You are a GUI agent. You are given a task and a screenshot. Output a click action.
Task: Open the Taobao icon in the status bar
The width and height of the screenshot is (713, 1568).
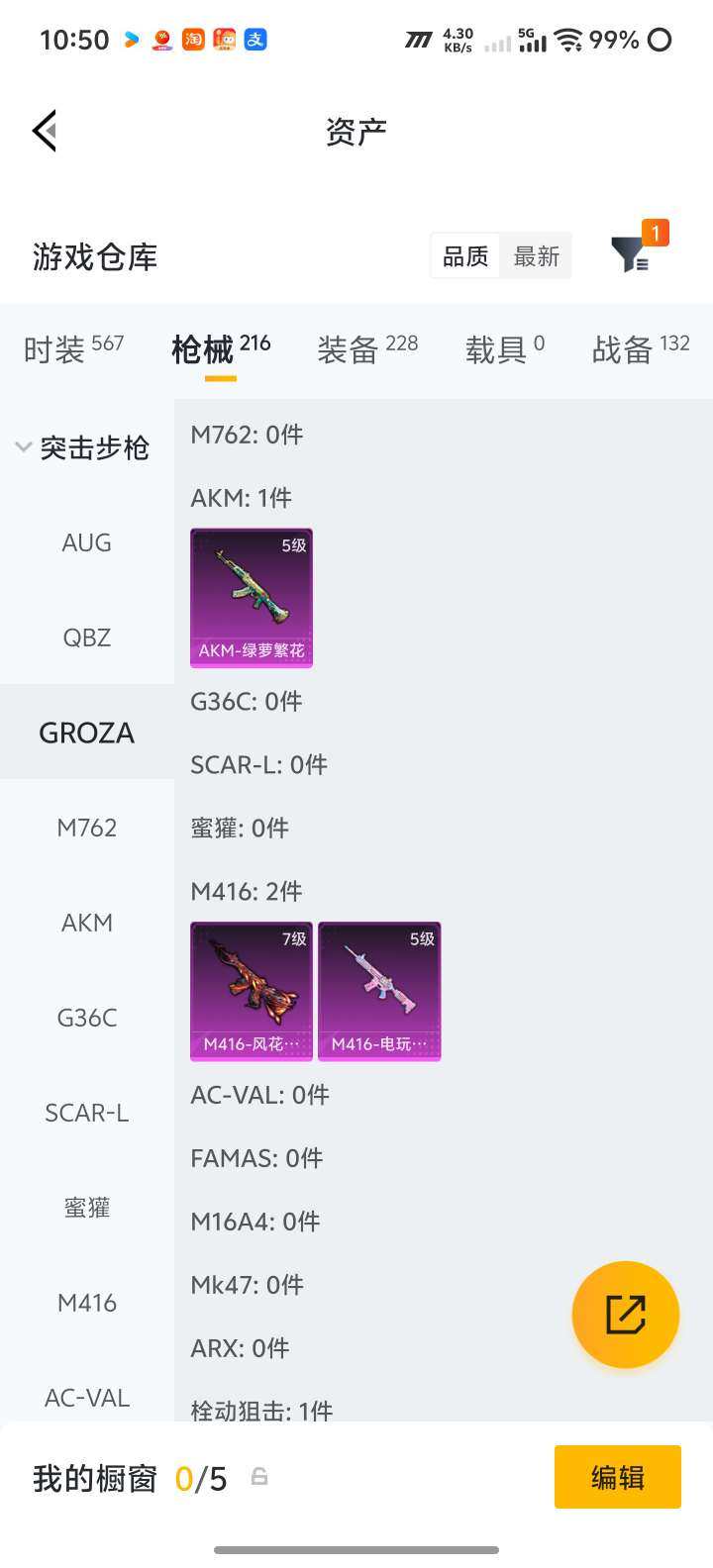click(x=194, y=40)
